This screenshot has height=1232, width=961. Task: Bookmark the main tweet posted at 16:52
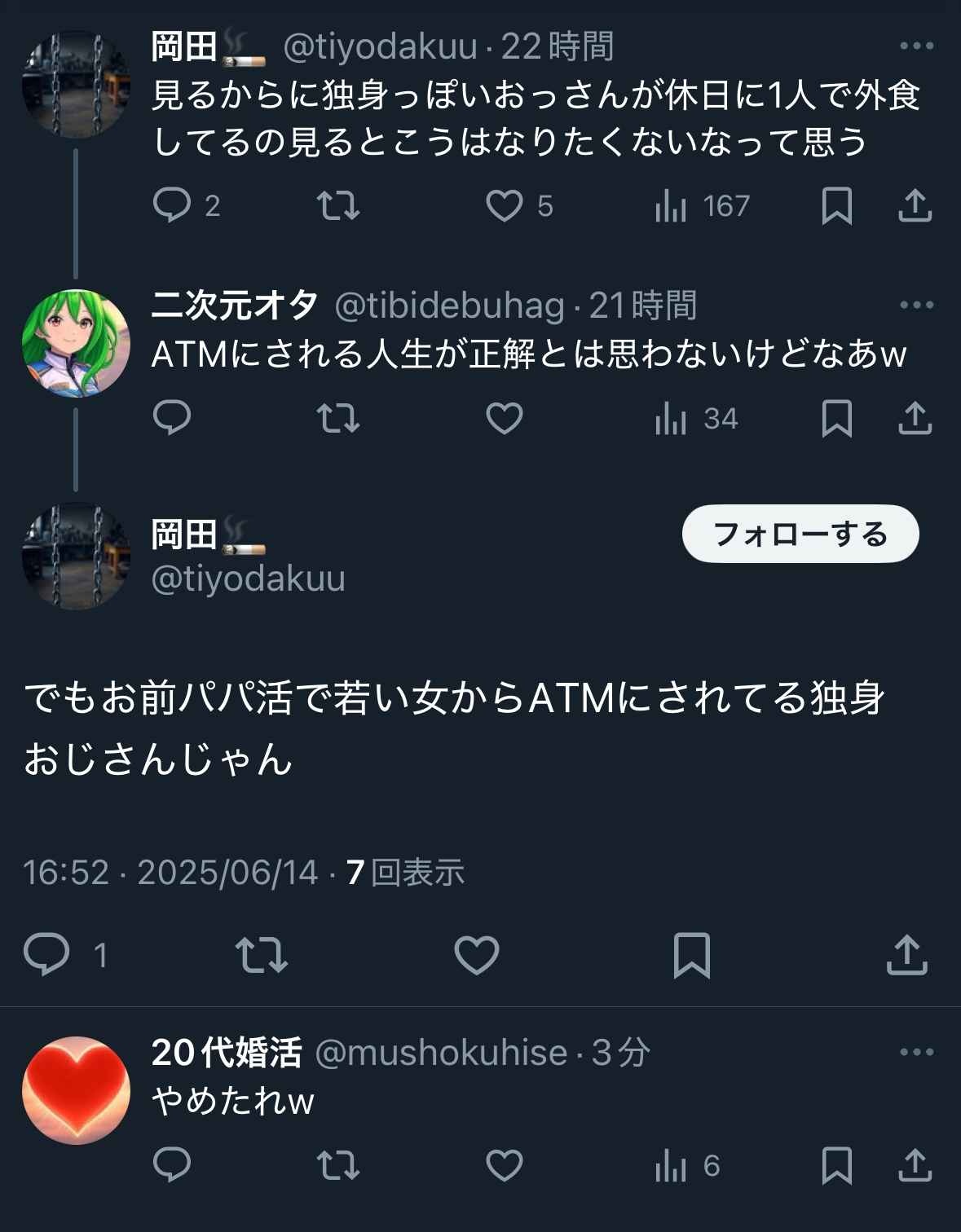click(x=691, y=955)
